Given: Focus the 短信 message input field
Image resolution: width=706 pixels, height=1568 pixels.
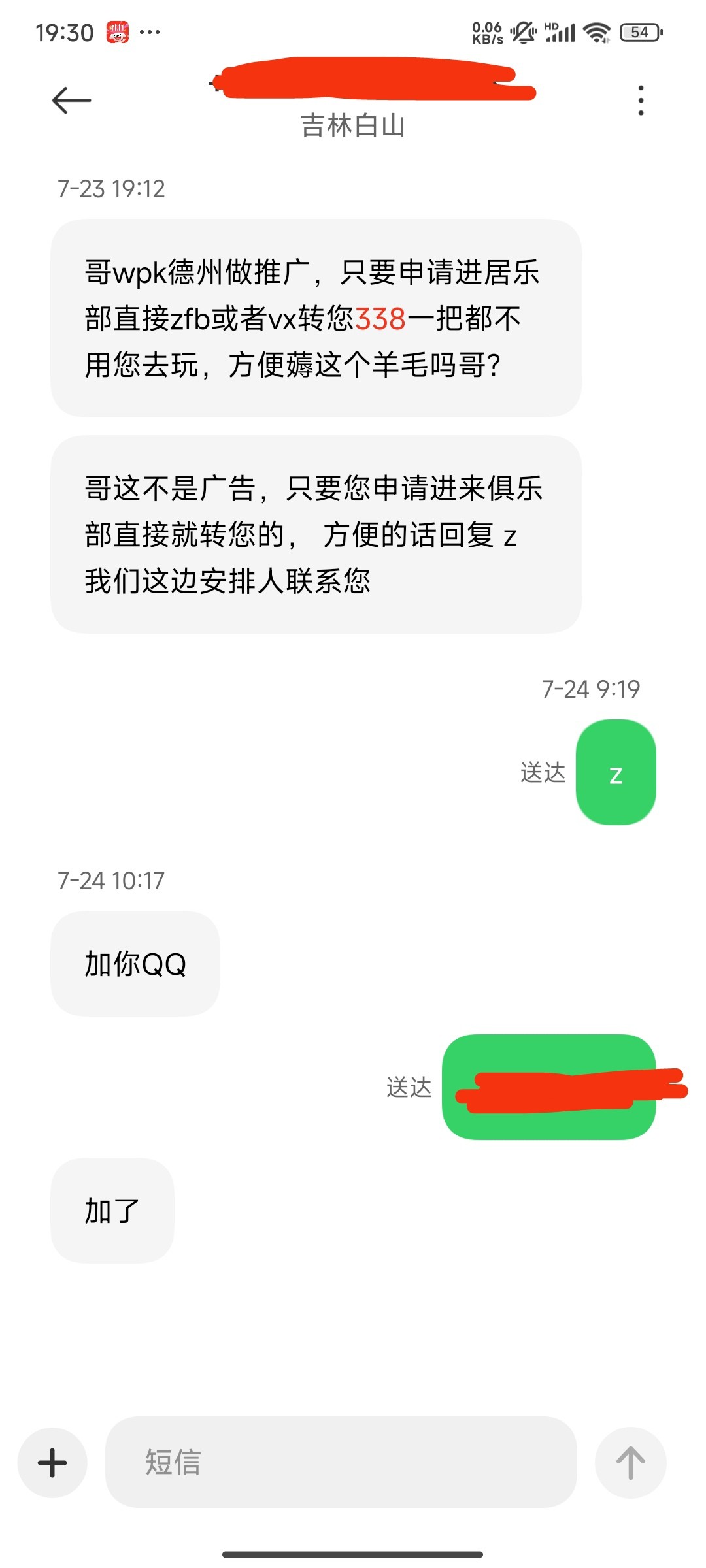Looking at the screenshot, I should [x=340, y=1462].
